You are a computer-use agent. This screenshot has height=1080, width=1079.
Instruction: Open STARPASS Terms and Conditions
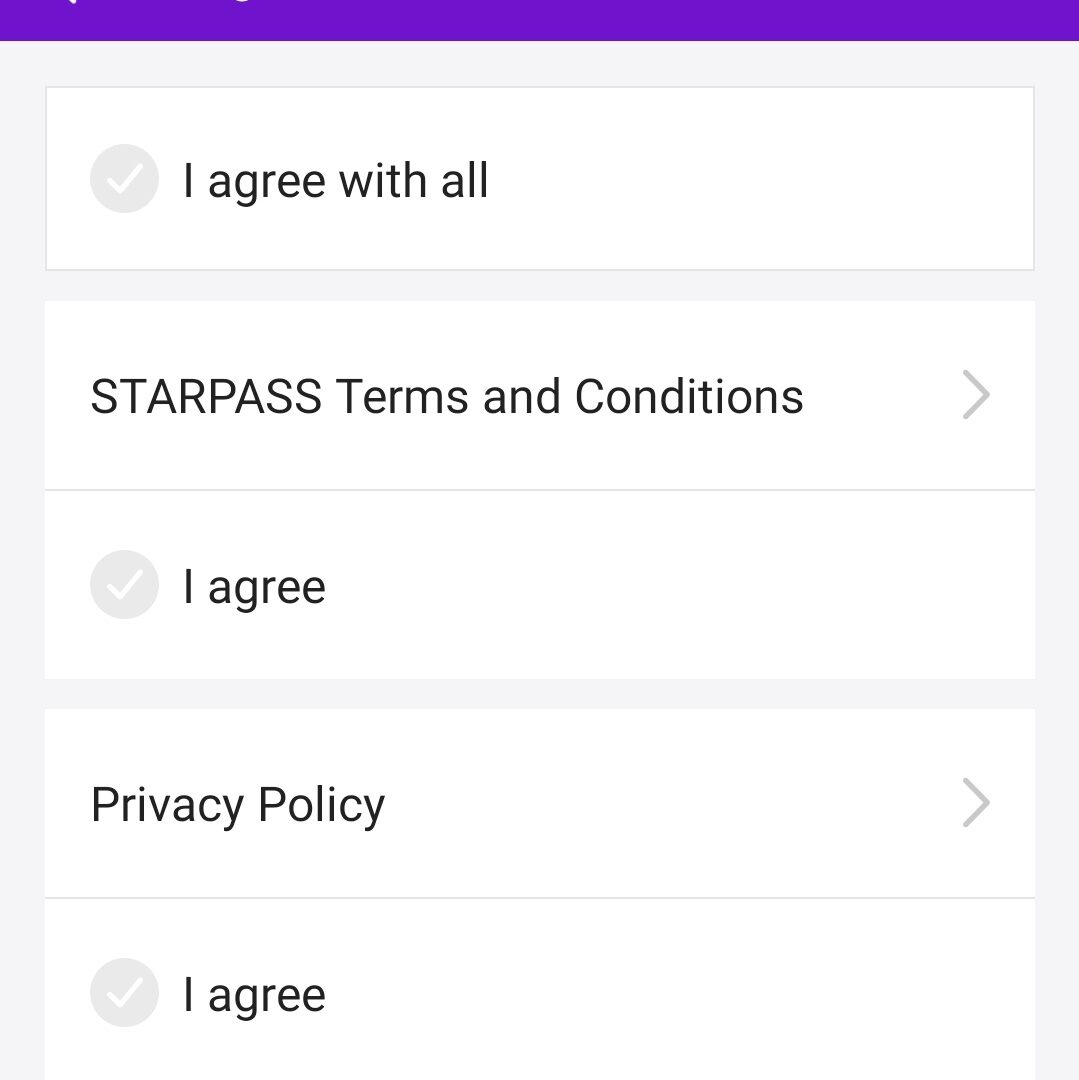446,395
